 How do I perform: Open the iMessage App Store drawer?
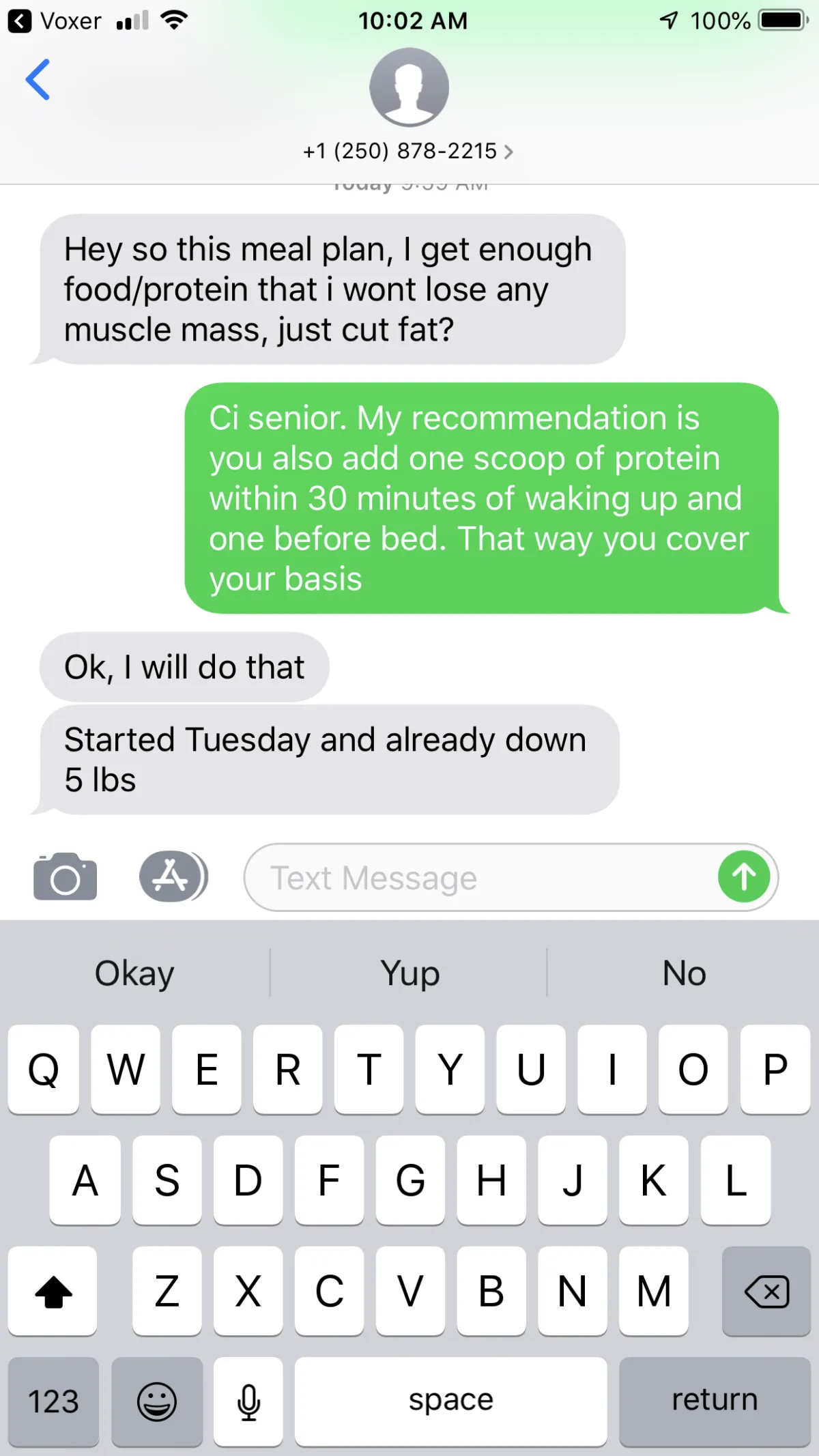(172, 877)
